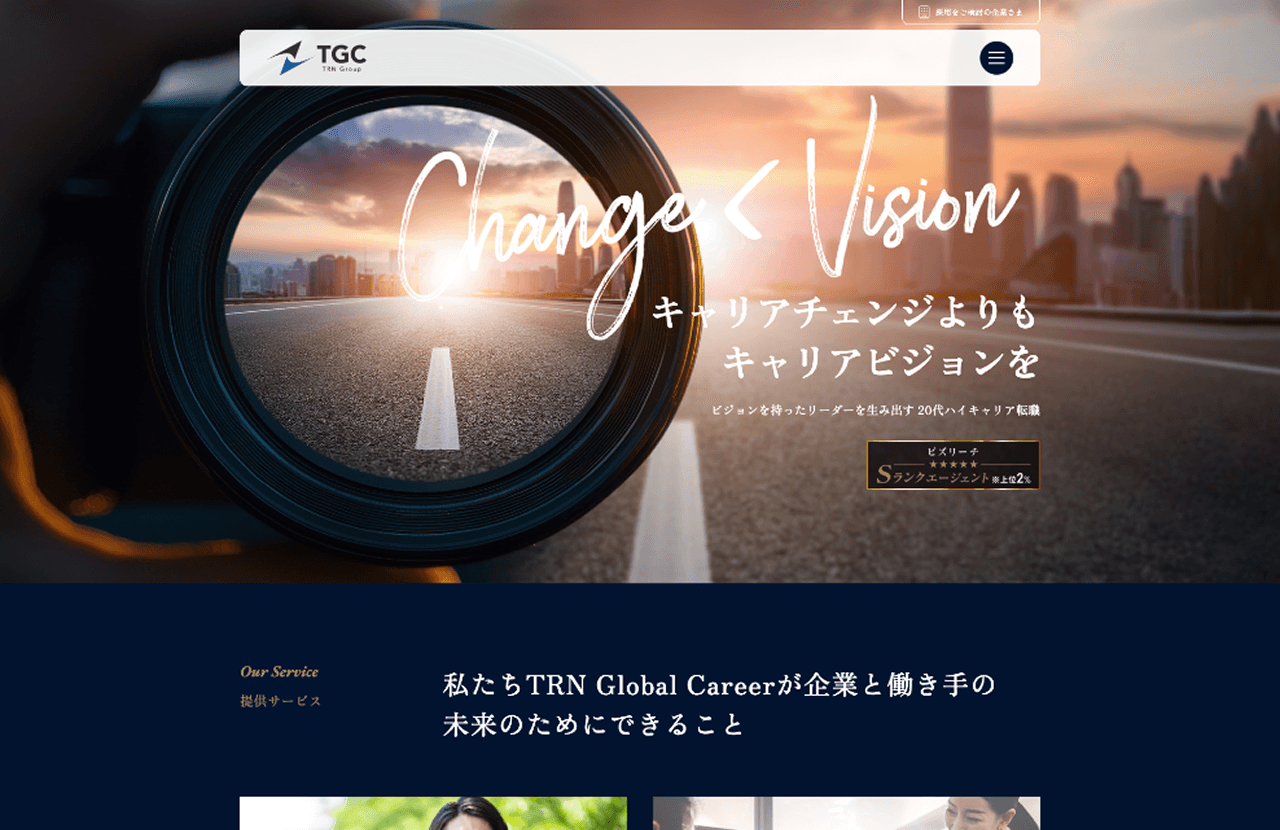Open the right service card
The width and height of the screenshot is (1280, 830).
point(846,813)
